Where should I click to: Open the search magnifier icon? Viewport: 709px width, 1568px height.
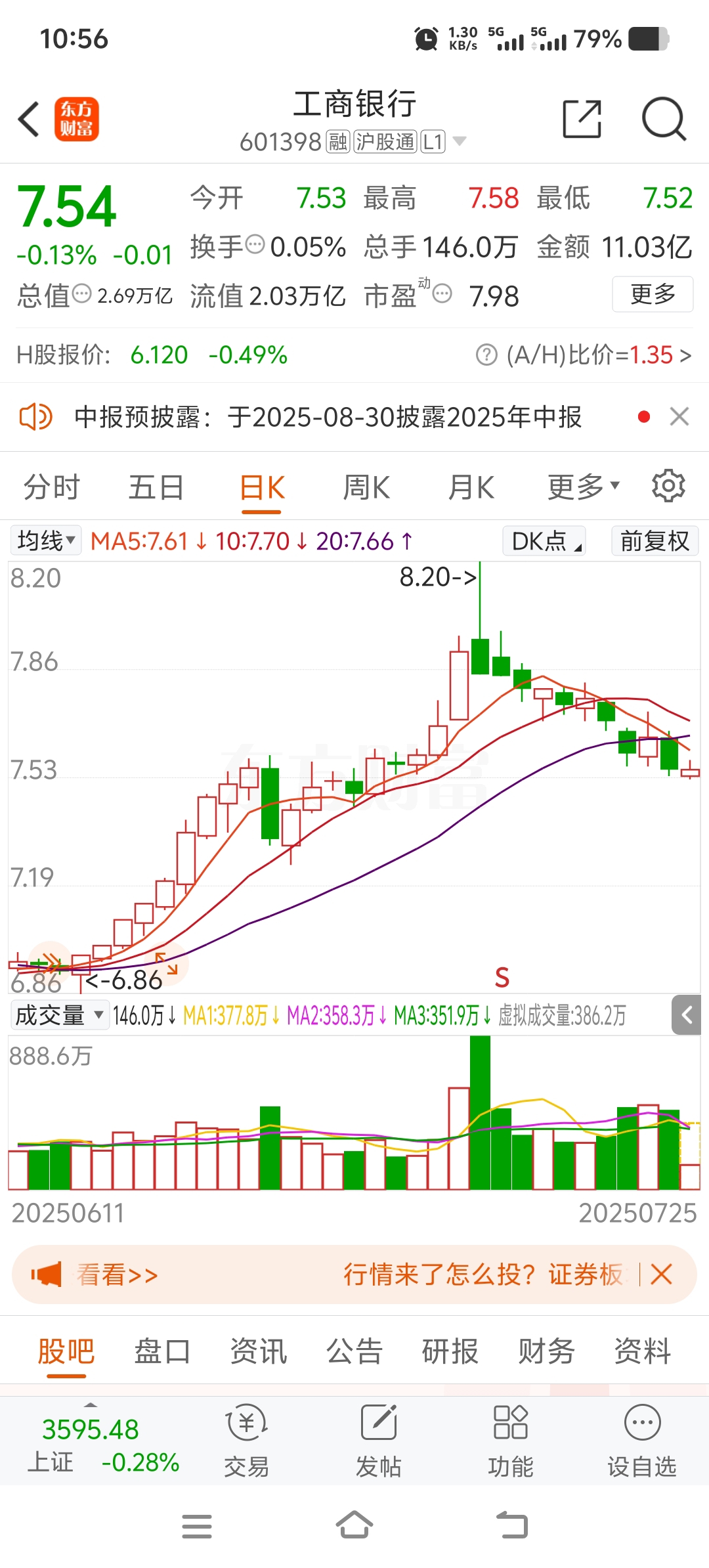click(664, 119)
